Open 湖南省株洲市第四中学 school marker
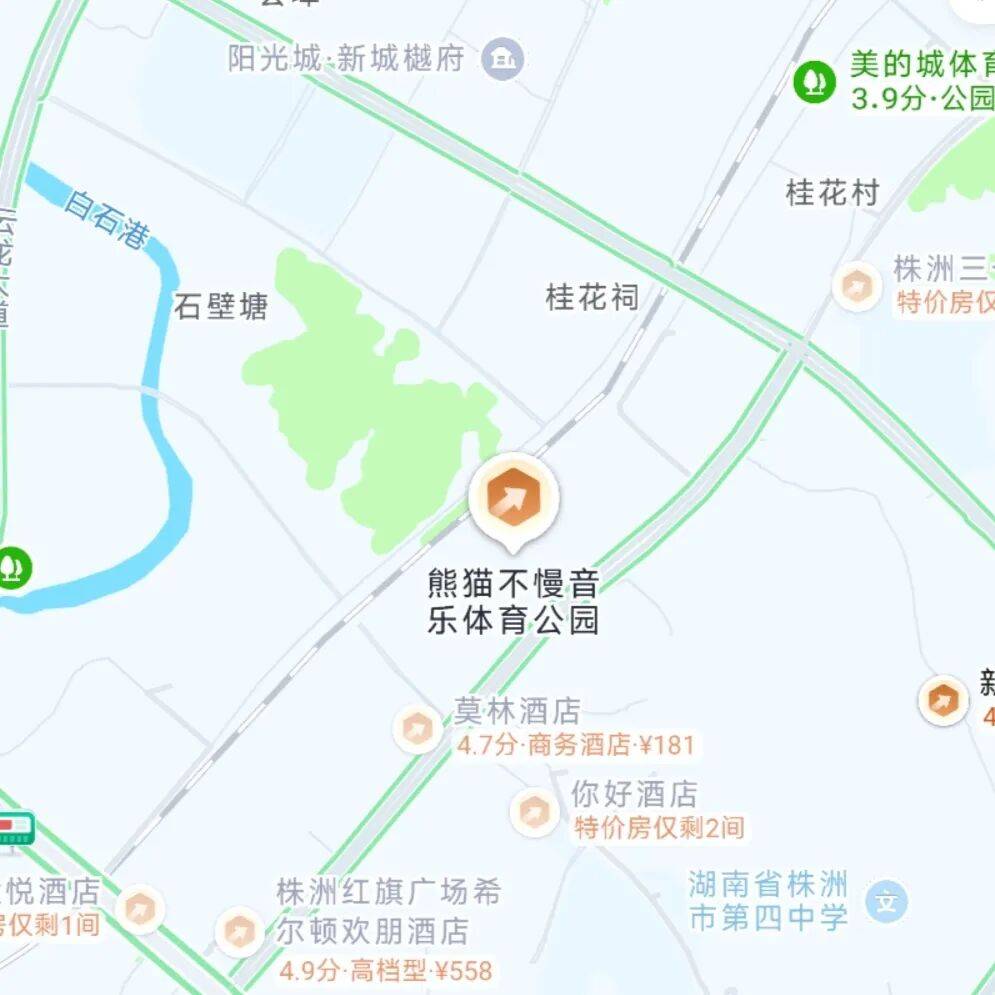The image size is (995, 995). tap(886, 901)
